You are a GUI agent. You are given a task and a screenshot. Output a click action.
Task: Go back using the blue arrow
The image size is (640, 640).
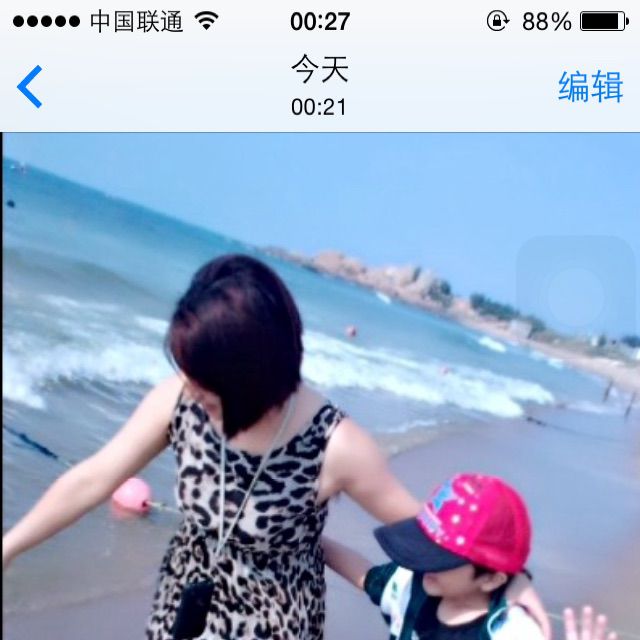(30, 87)
